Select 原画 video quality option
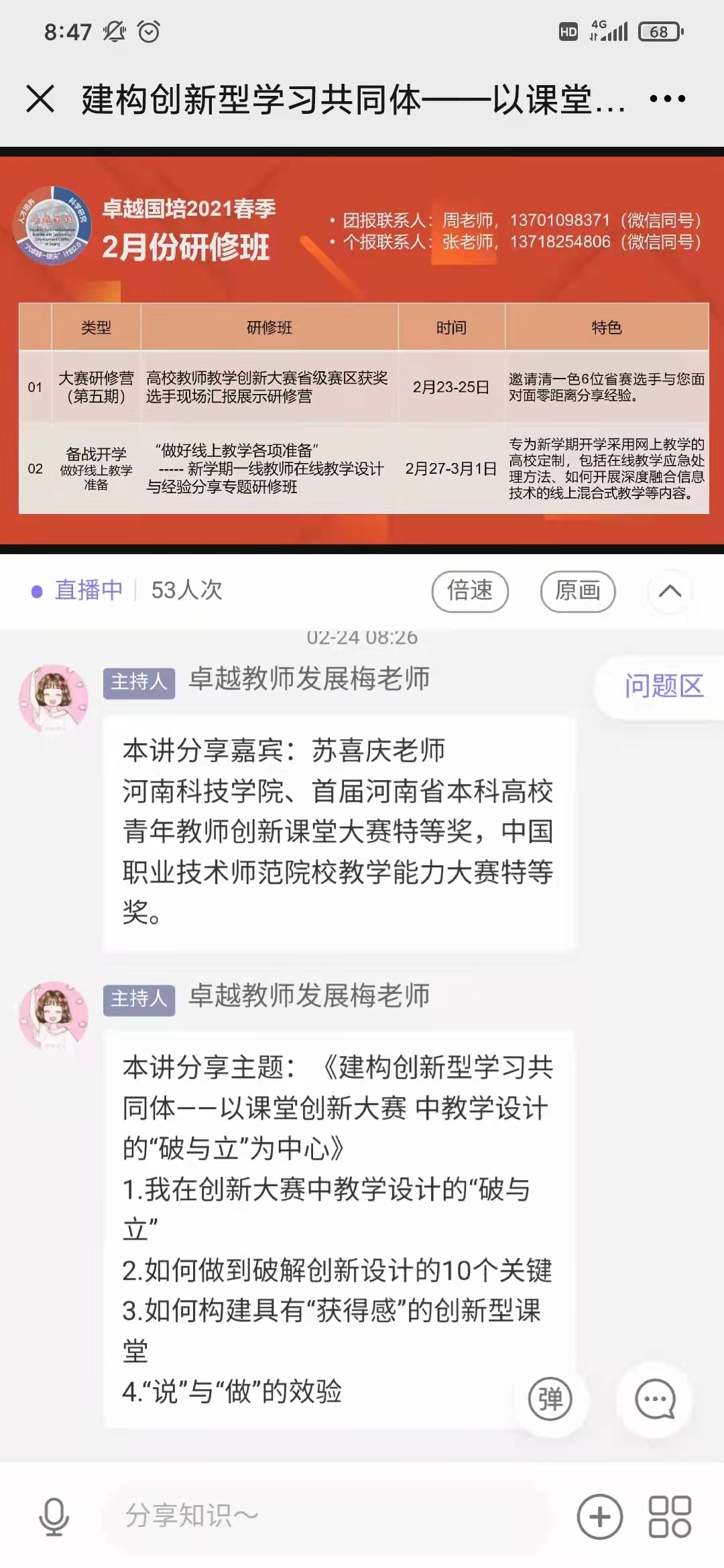 pyautogui.click(x=577, y=591)
